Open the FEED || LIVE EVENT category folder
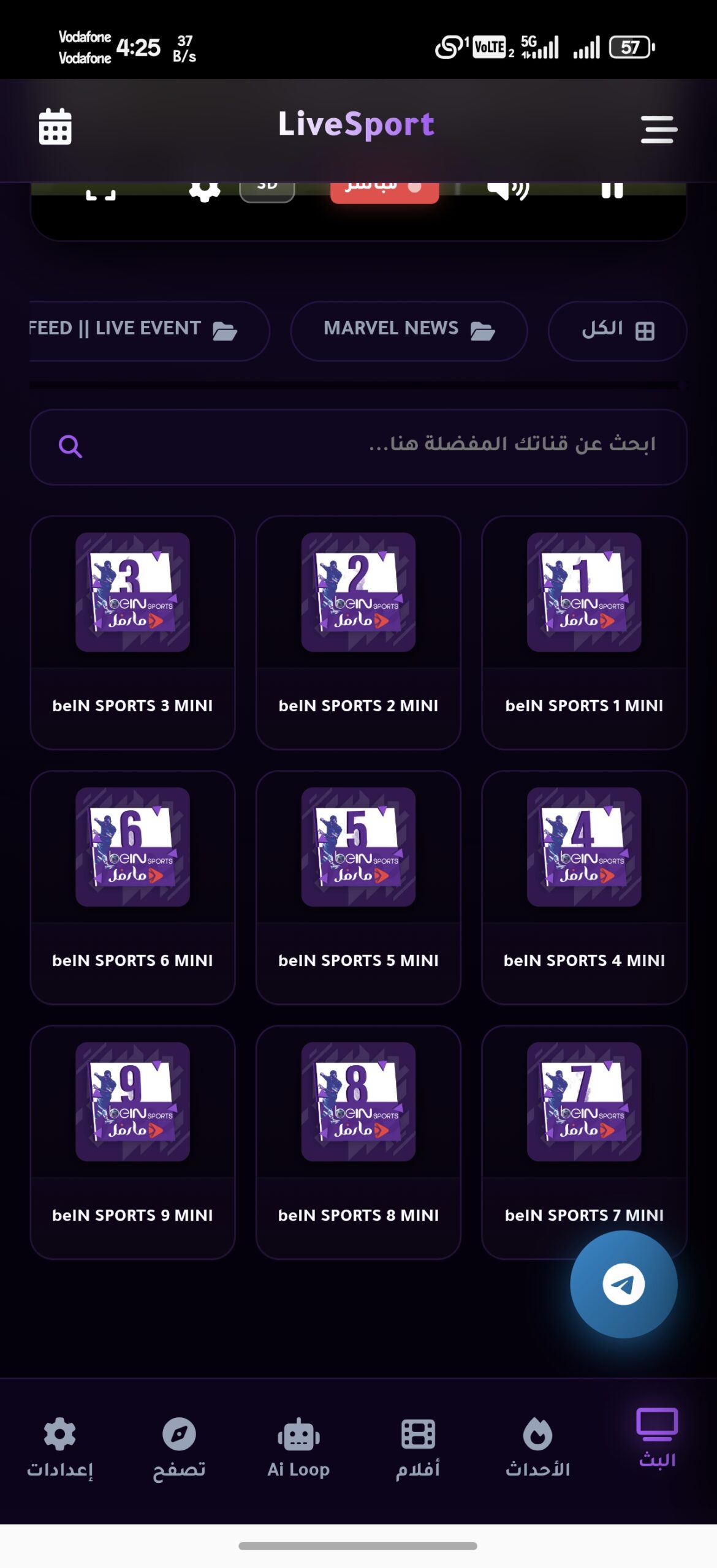 132,331
